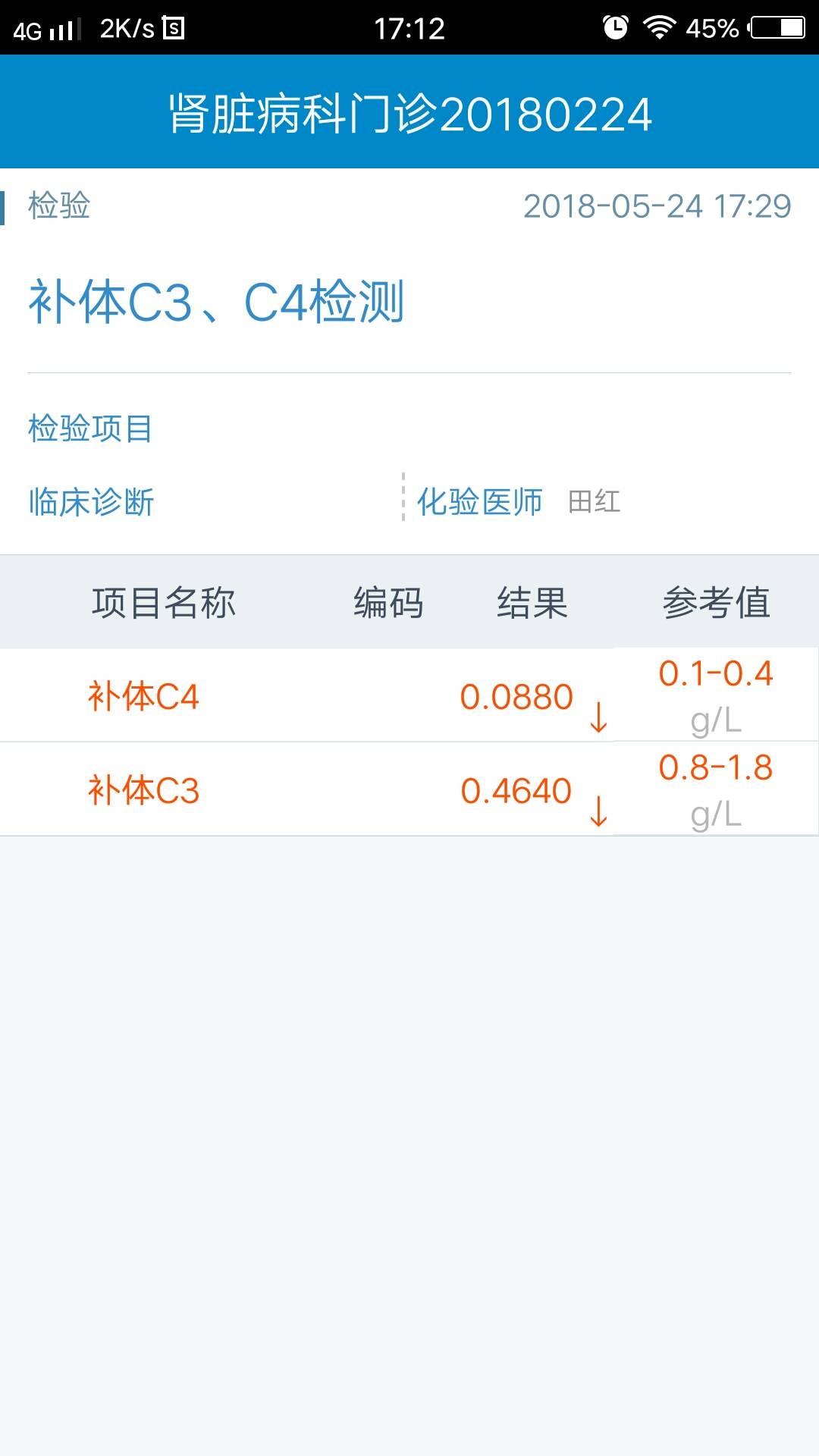Tap the timestamp 2018-05-24 17:29
819x1456 pixels.
[656, 203]
